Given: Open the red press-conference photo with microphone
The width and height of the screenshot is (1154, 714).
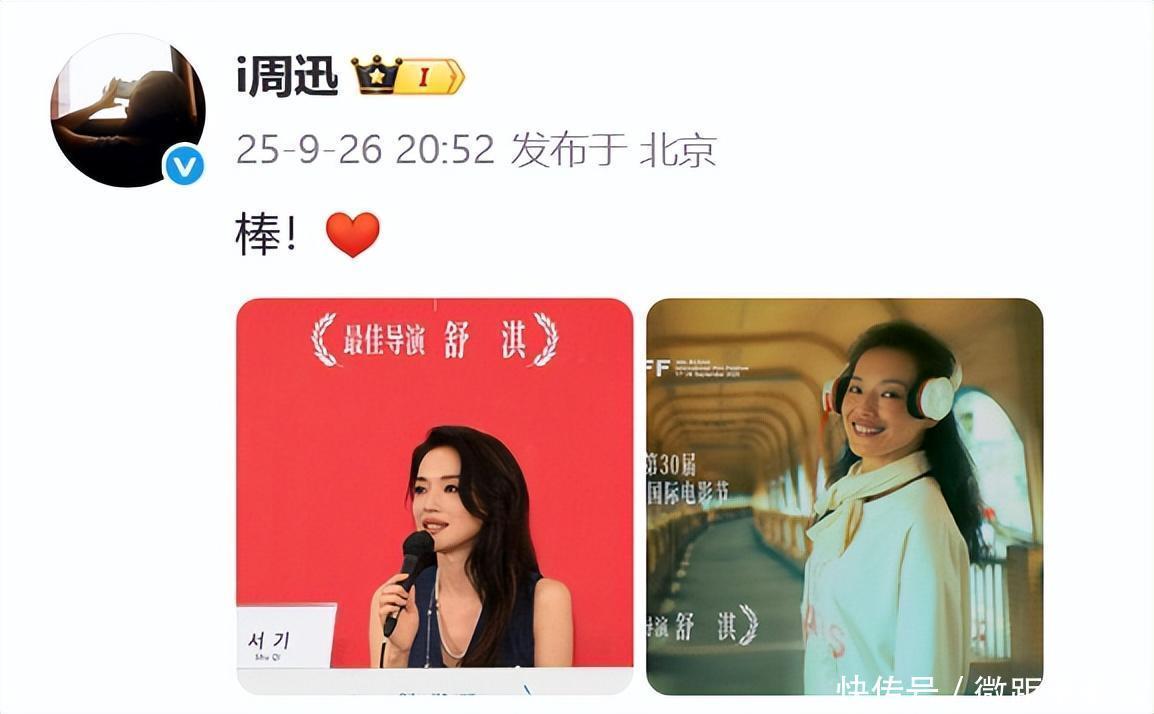Looking at the screenshot, I should coord(435,496).
